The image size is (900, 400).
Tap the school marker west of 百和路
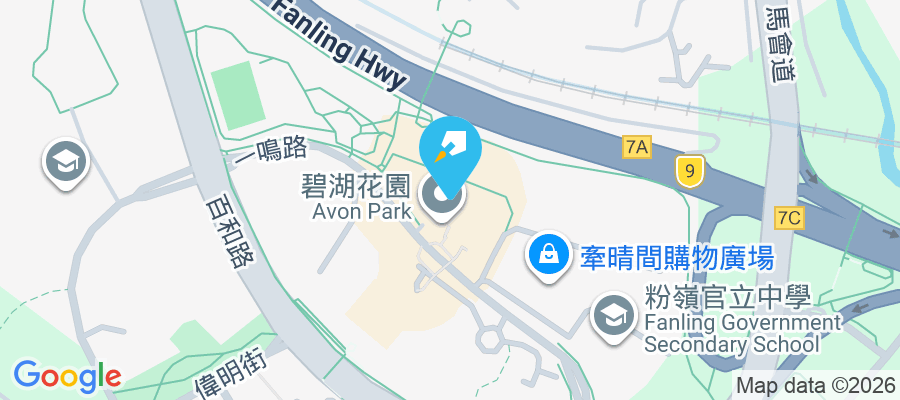click(x=66, y=161)
